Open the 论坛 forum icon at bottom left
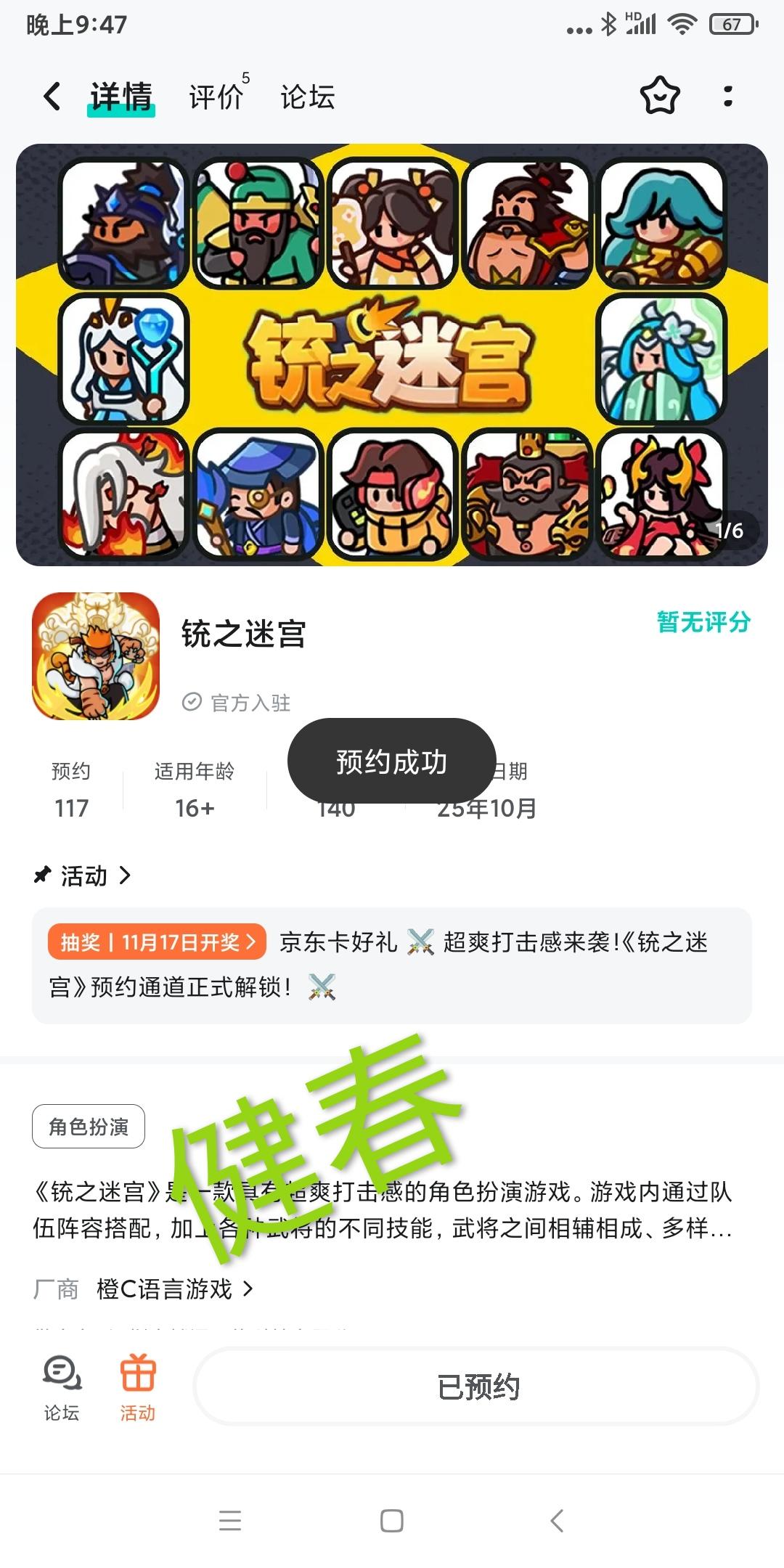The height and width of the screenshot is (1568, 784). click(61, 1383)
